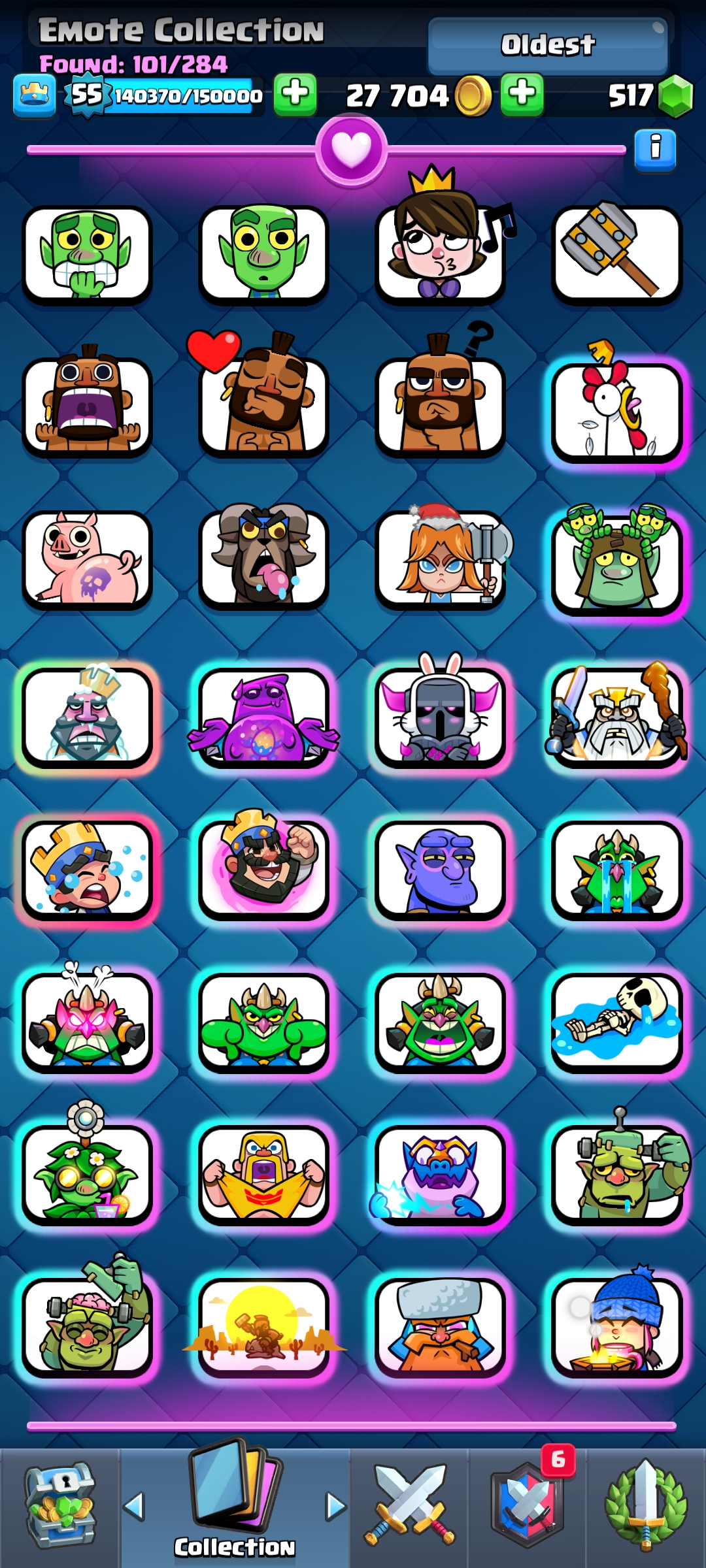Change the Oldest sort order button
Image resolution: width=706 pixels, height=1568 pixels.
click(548, 45)
